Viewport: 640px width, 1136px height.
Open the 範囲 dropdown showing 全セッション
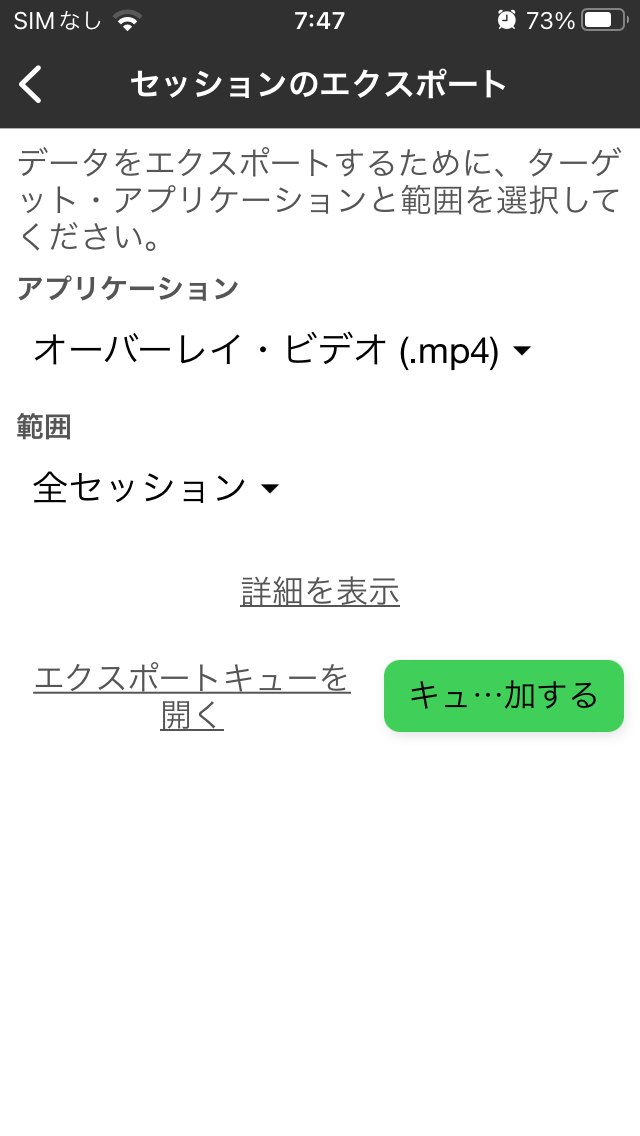click(156, 488)
